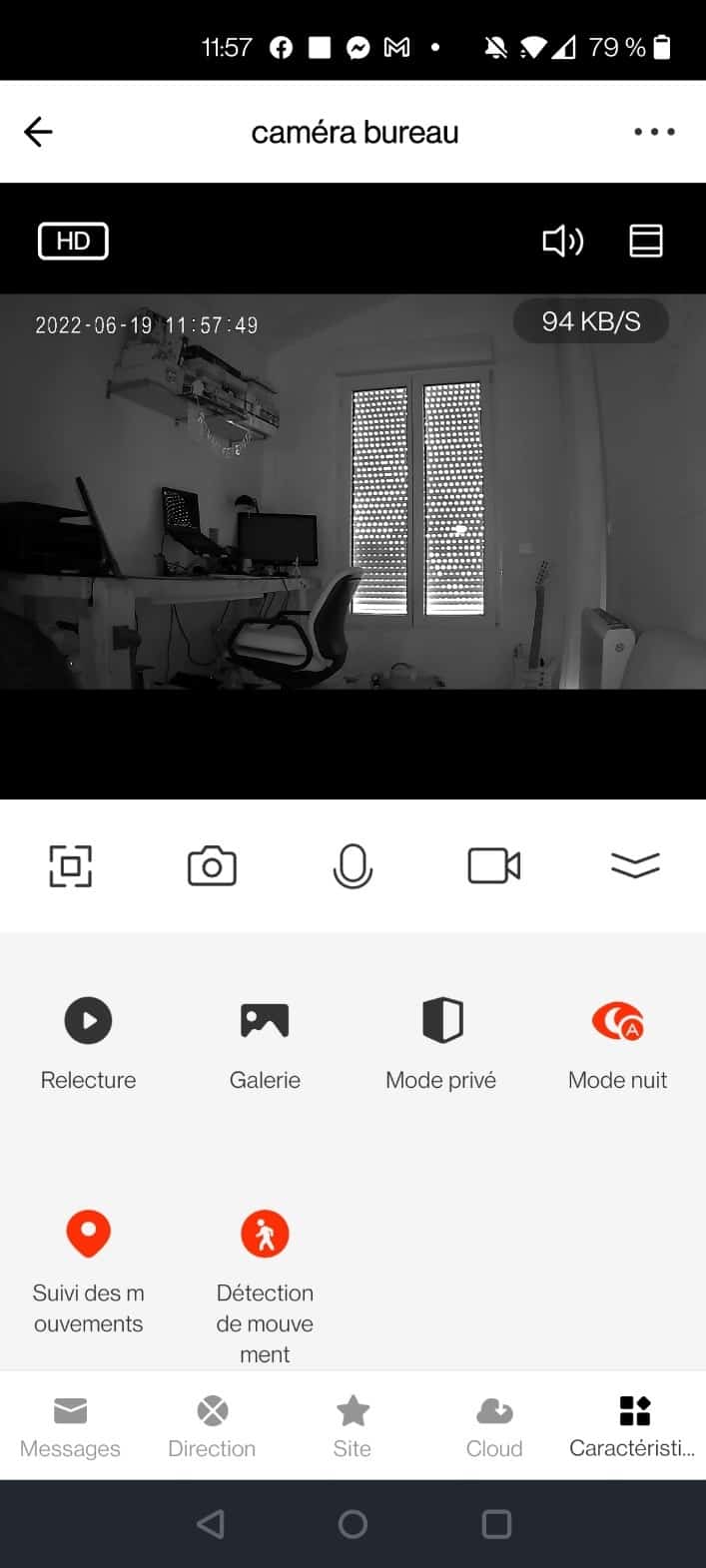706x1568 pixels.
Task: Change the Mode nuit setting
Action: [618, 1044]
